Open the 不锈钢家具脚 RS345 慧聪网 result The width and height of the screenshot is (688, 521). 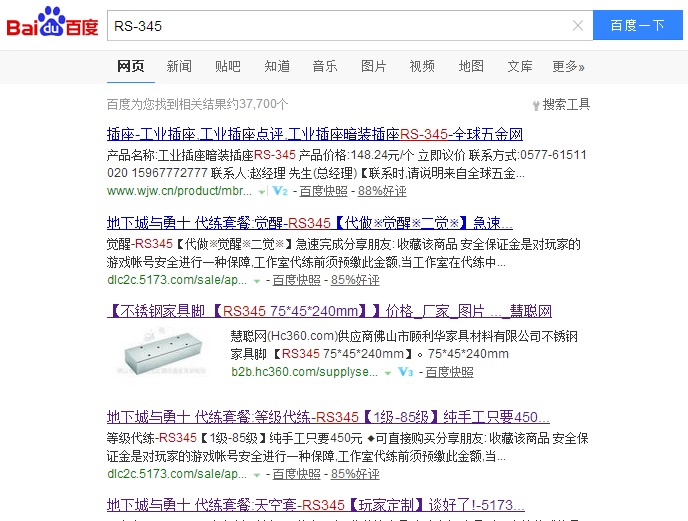click(329, 311)
